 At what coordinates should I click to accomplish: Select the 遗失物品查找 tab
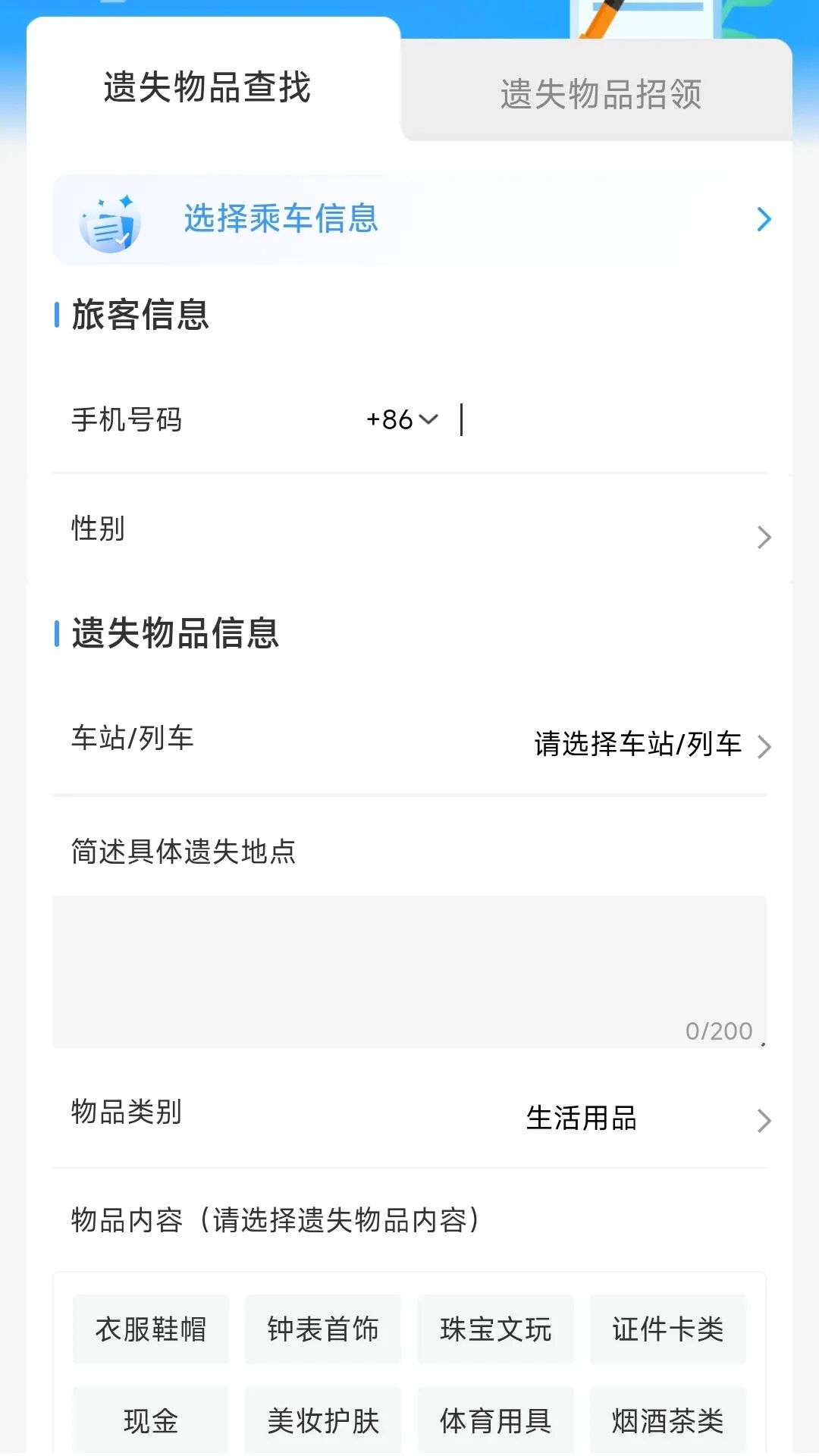click(x=207, y=86)
